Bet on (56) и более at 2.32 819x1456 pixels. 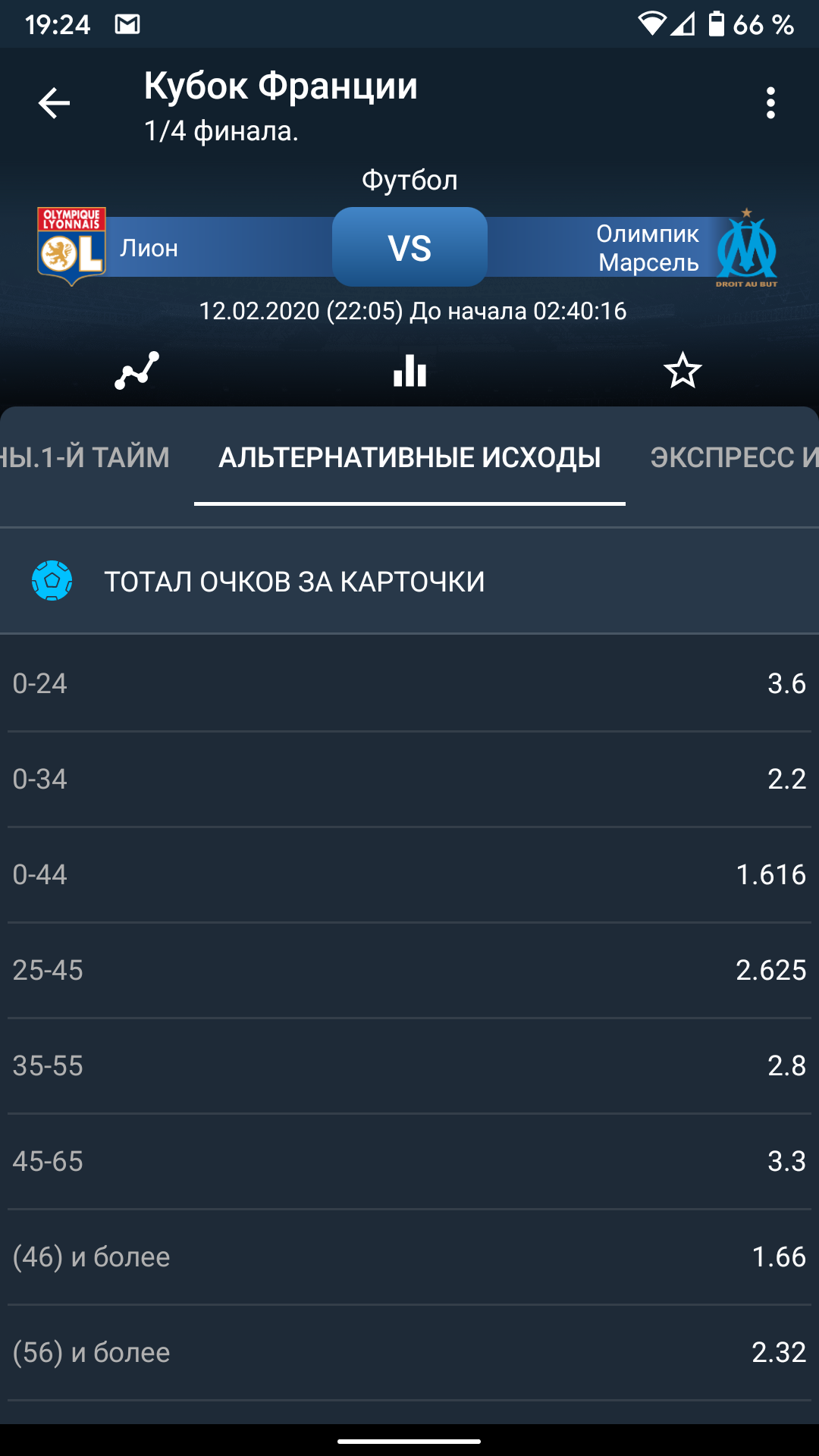tap(409, 1352)
